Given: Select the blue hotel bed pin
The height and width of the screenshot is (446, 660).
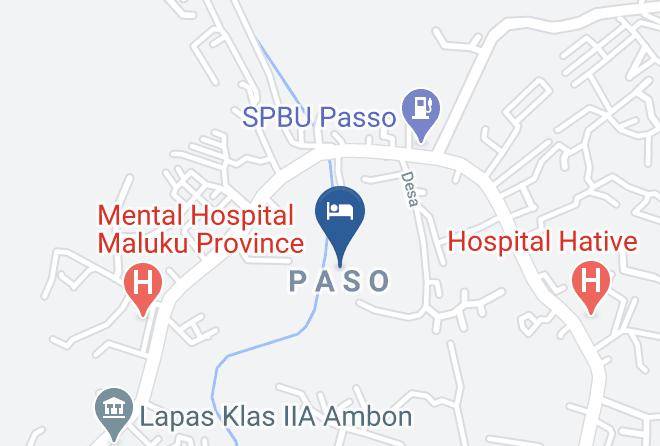Looking at the screenshot, I should (x=340, y=226).
